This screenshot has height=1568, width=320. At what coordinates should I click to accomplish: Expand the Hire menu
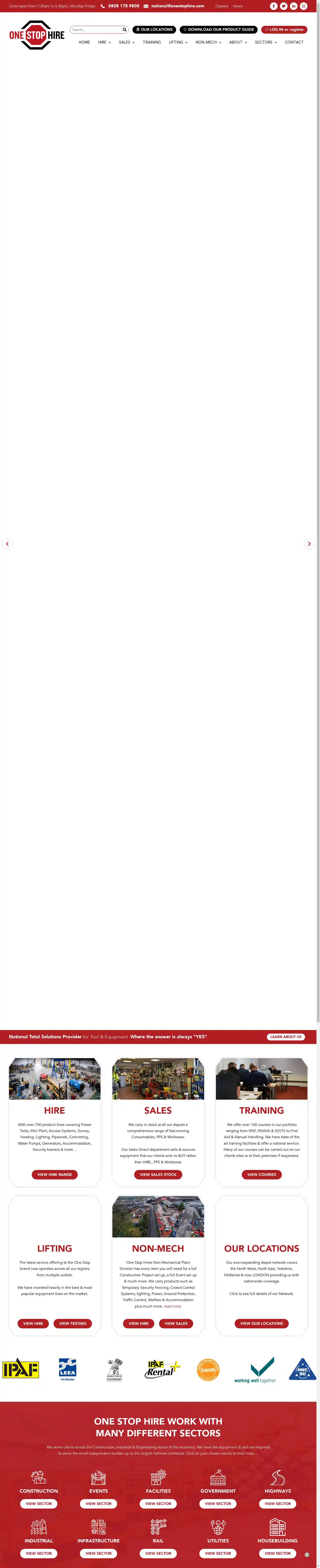(x=104, y=43)
